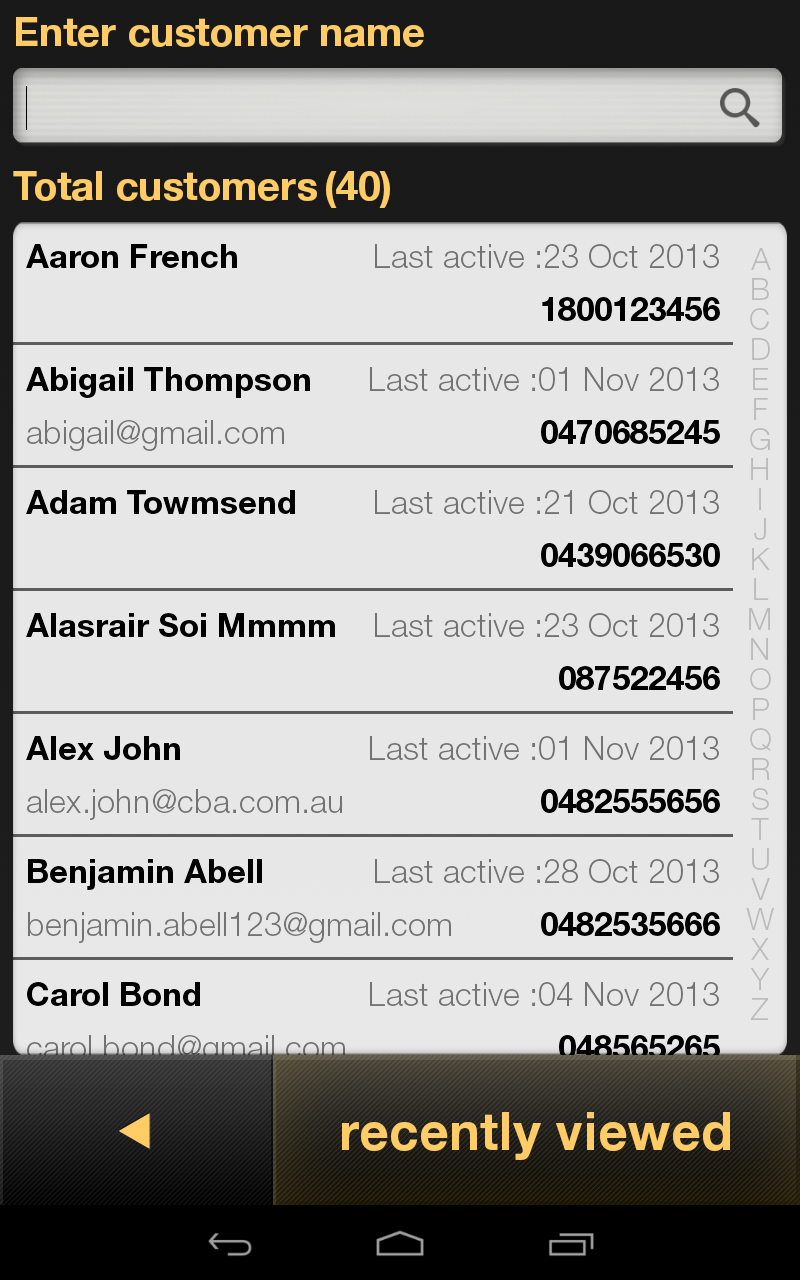Open Benjamin Abell's customer record
The height and width of the screenshot is (1280, 800).
(x=373, y=897)
